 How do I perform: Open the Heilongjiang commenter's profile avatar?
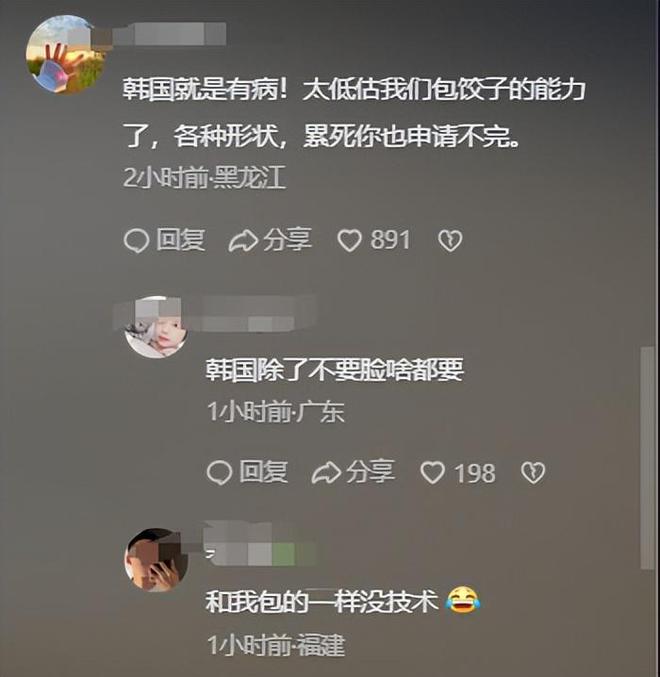click(x=65, y=55)
